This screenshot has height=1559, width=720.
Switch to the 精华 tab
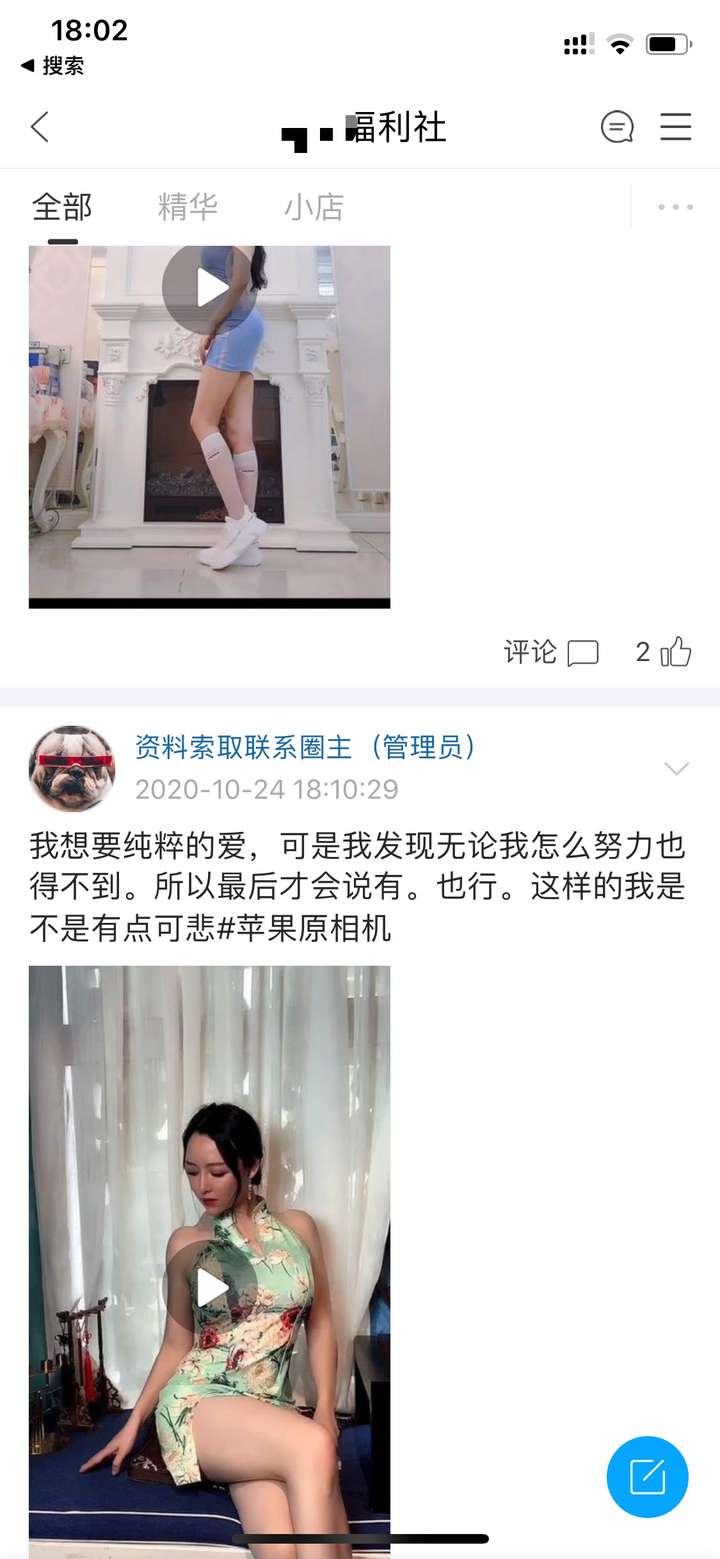(x=188, y=207)
